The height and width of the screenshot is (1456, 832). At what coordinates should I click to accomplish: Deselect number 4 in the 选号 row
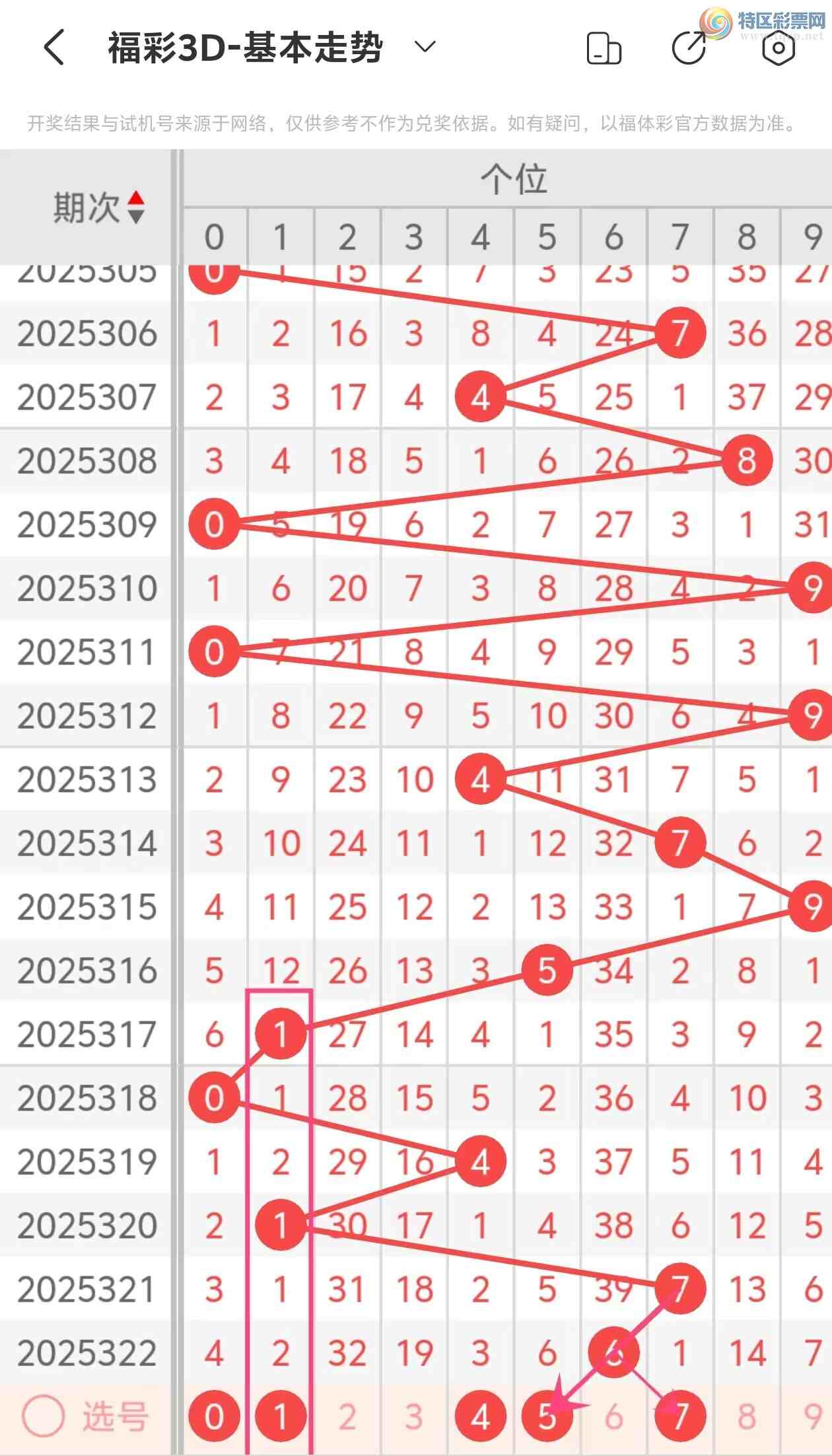(x=480, y=1416)
